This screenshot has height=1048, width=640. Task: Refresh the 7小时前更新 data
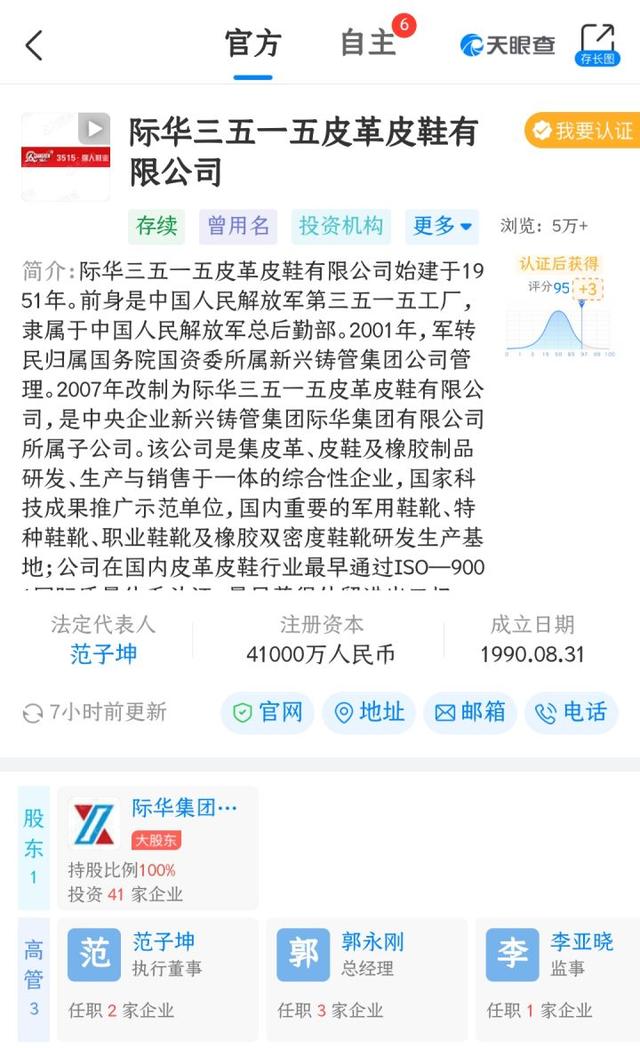pyautogui.click(x=94, y=712)
